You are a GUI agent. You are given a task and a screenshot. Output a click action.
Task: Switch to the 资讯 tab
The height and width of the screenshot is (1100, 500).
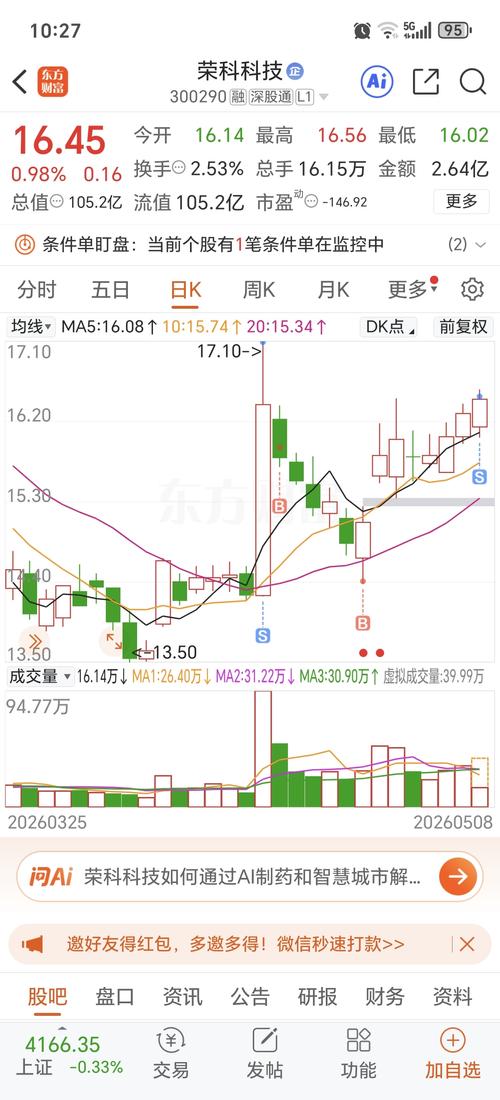[x=182, y=996]
